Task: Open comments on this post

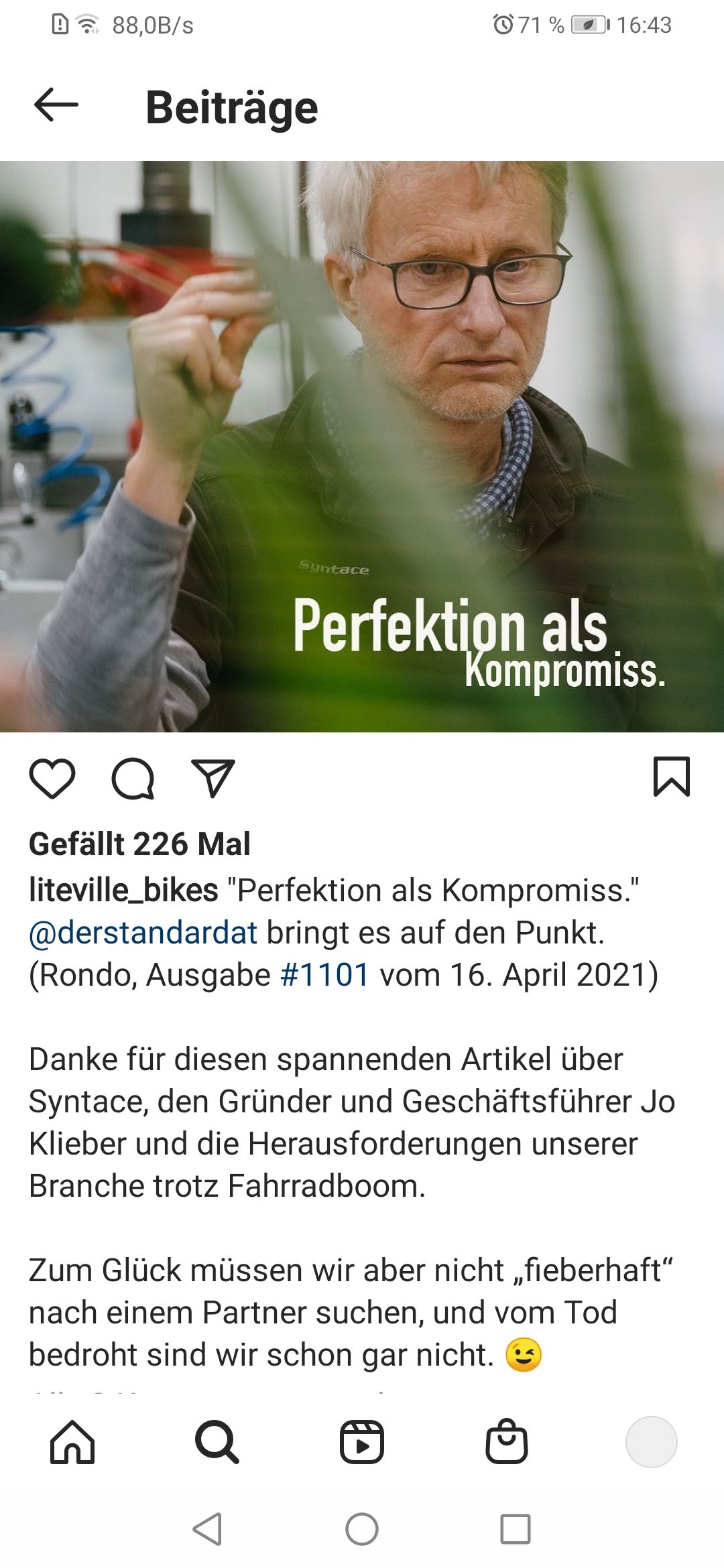Action: [x=133, y=779]
